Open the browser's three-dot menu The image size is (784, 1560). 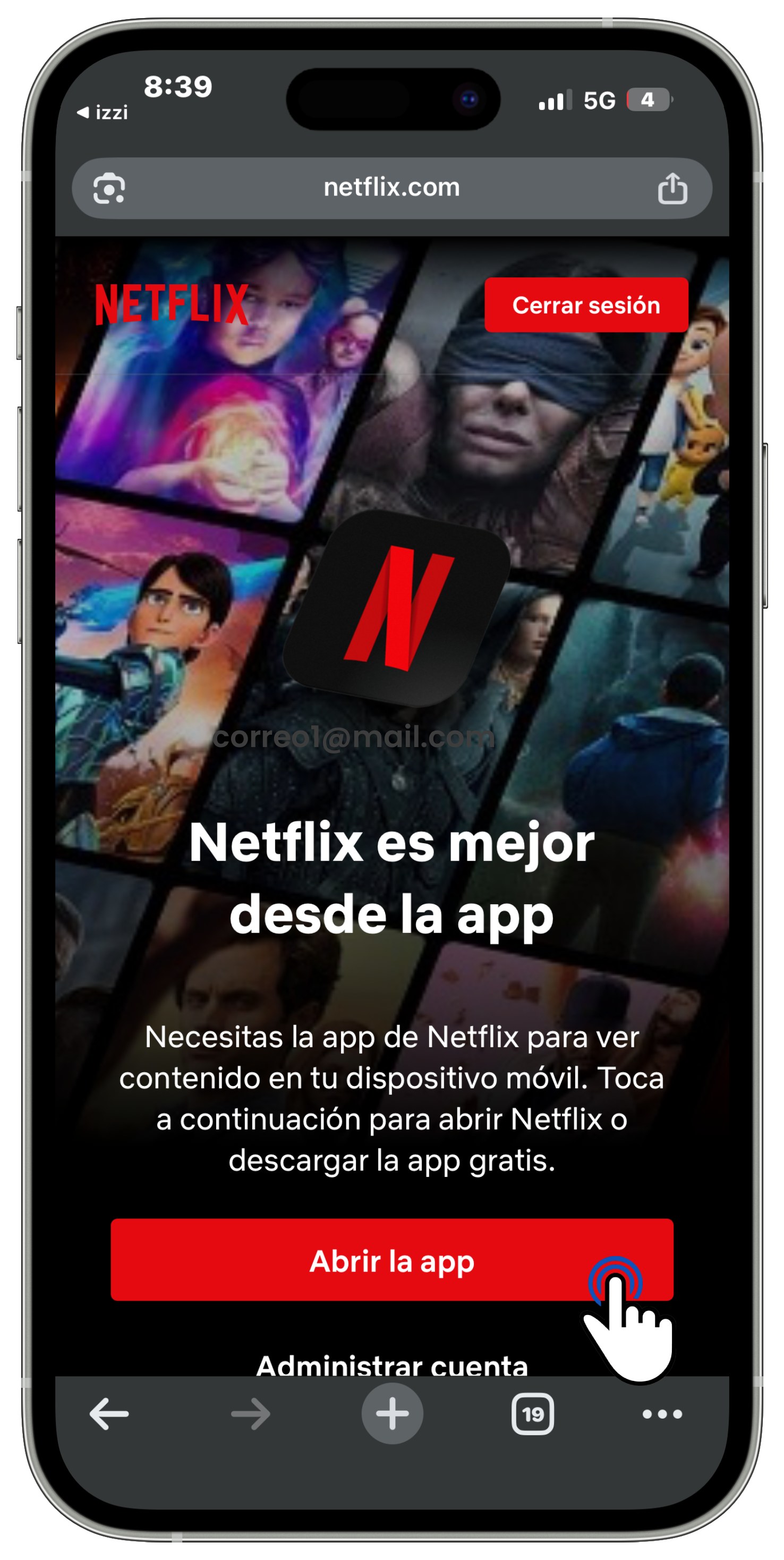(x=662, y=1414)
